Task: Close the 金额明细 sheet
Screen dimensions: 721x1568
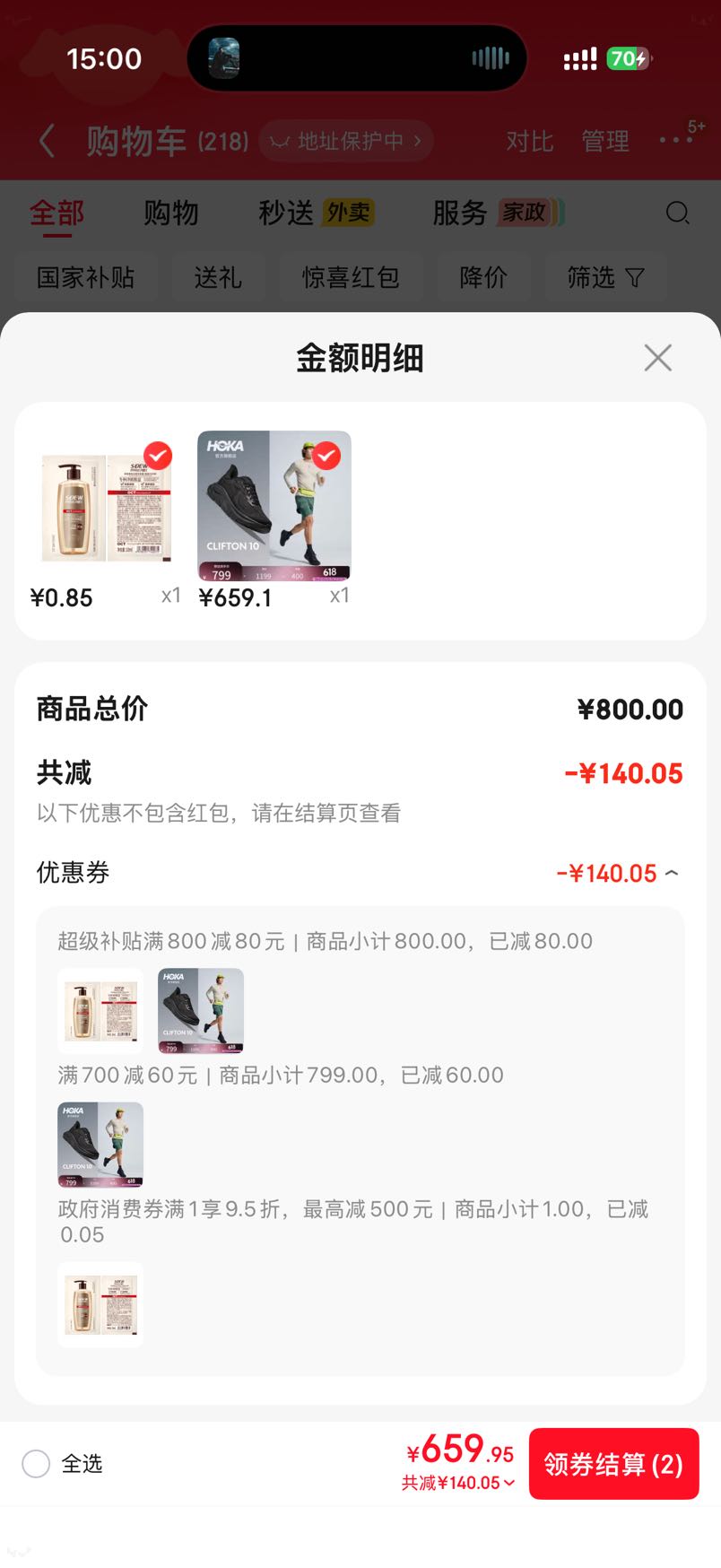Action: (x=658, y=358)
